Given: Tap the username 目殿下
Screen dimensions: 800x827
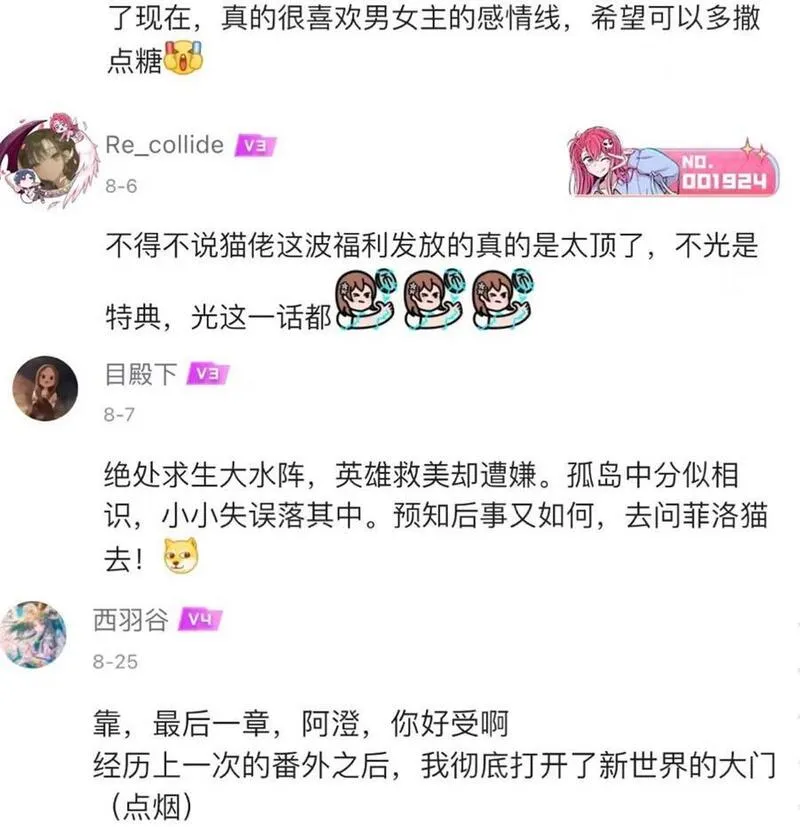Looking at the screenshot, I should 141,374.
